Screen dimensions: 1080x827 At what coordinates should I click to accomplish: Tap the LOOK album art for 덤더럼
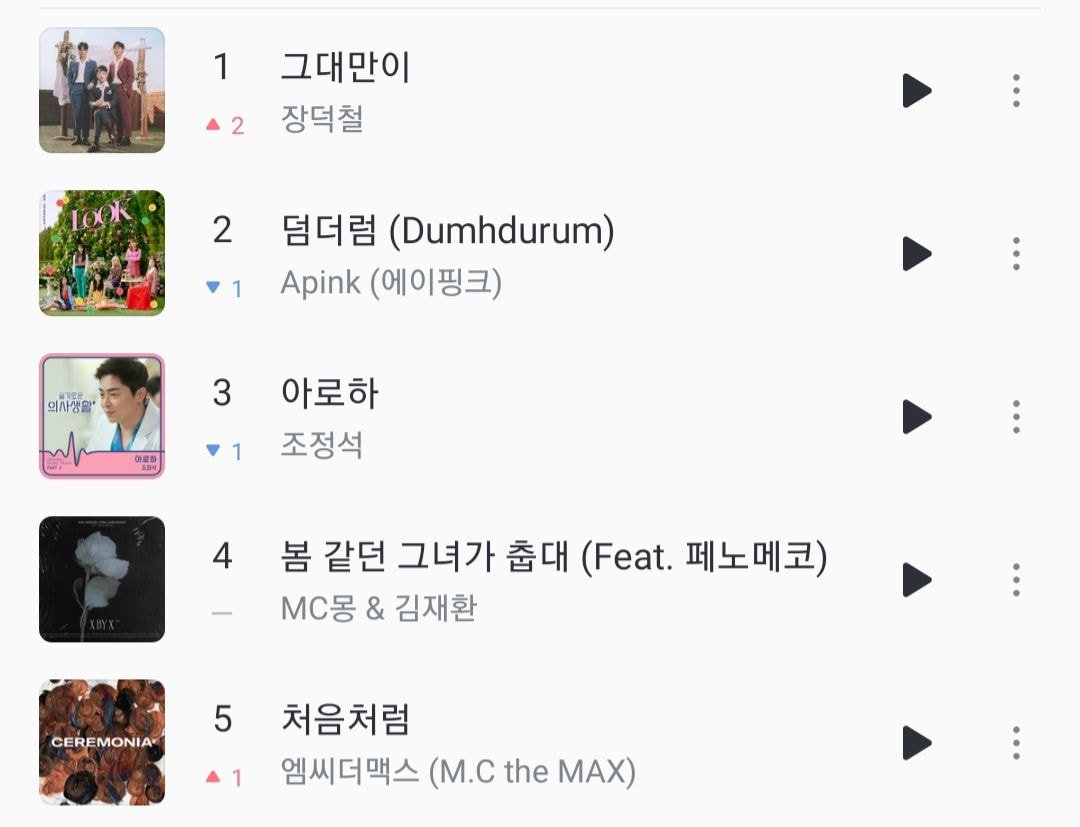[102, 253]
